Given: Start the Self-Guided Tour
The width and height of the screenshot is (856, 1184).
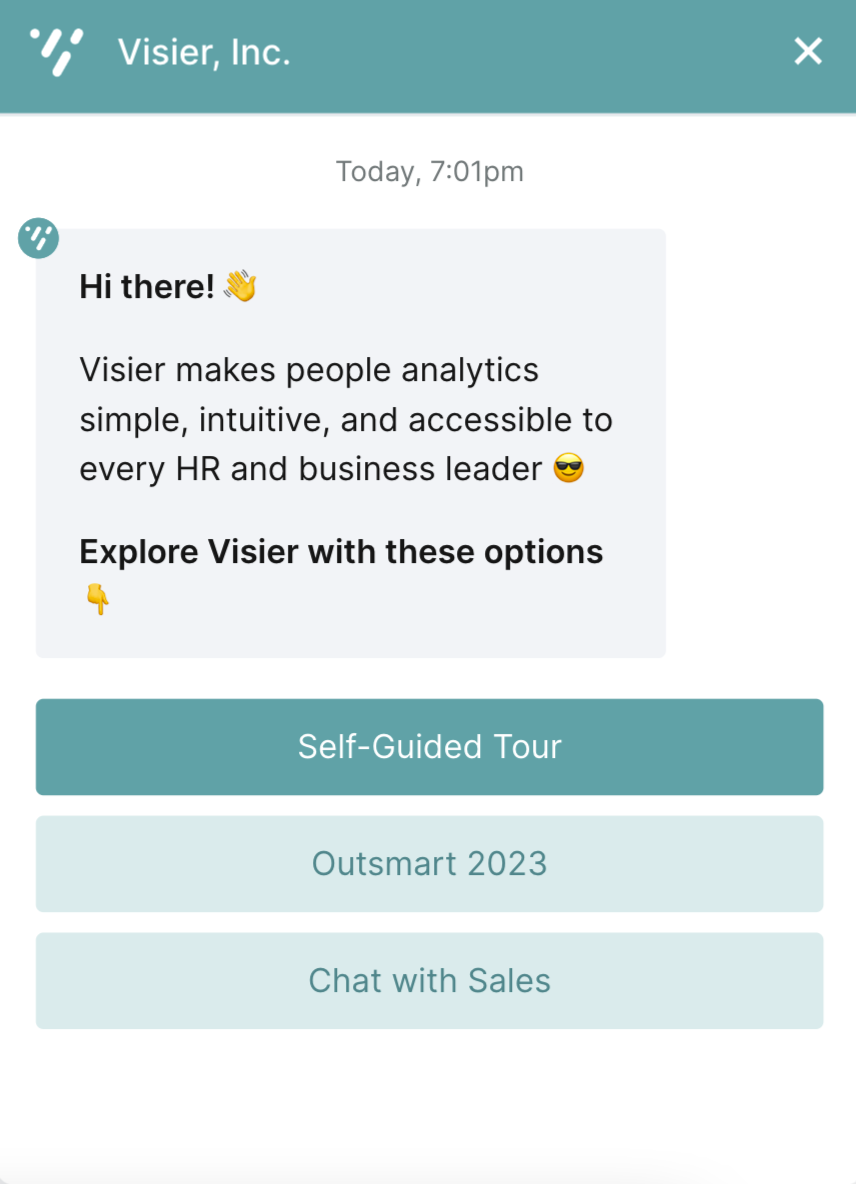Looking at the screenshot, I should (x=429, y=747).
